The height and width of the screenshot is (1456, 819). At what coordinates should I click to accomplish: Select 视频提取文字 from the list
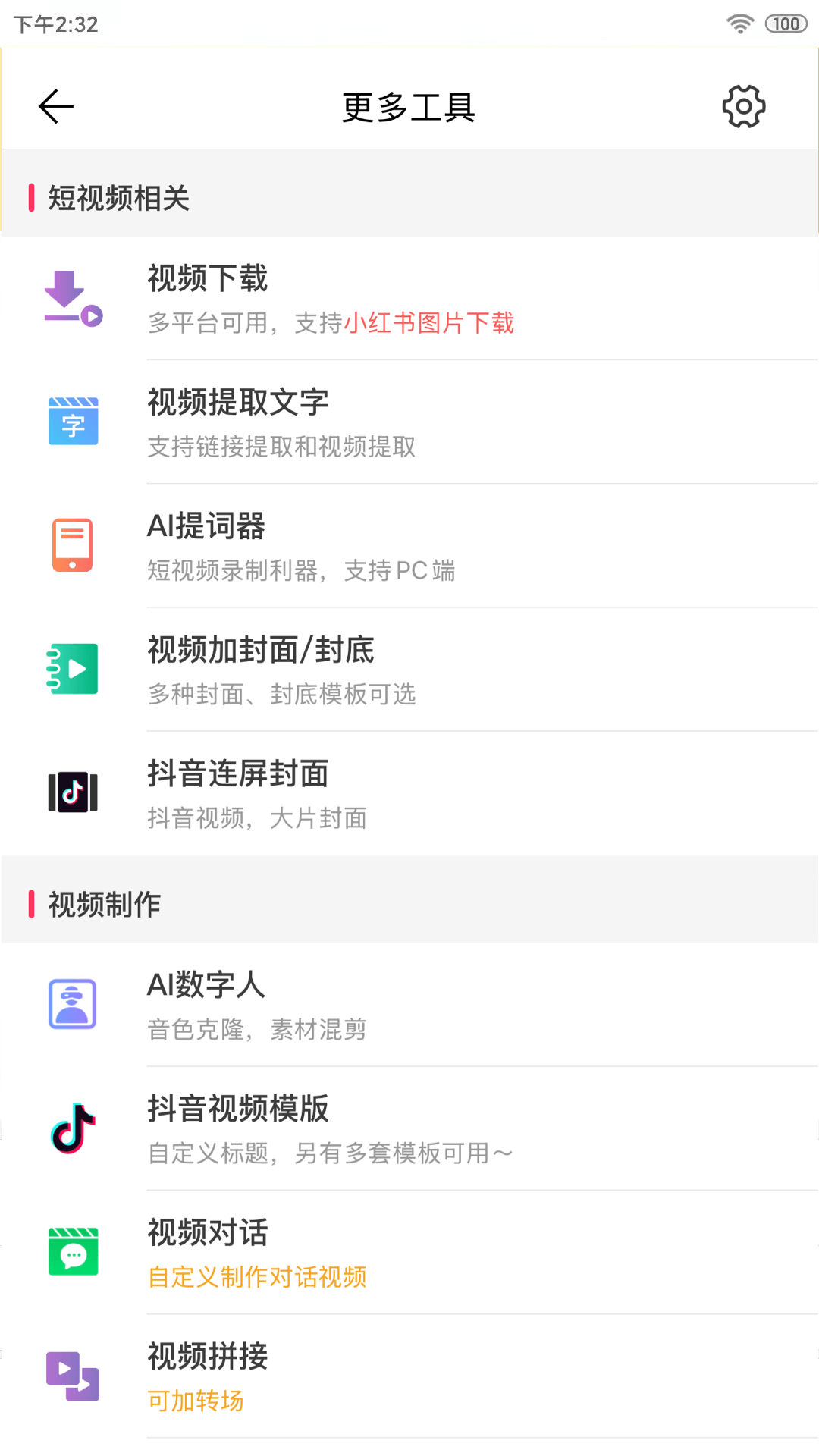tap(409, 422)
